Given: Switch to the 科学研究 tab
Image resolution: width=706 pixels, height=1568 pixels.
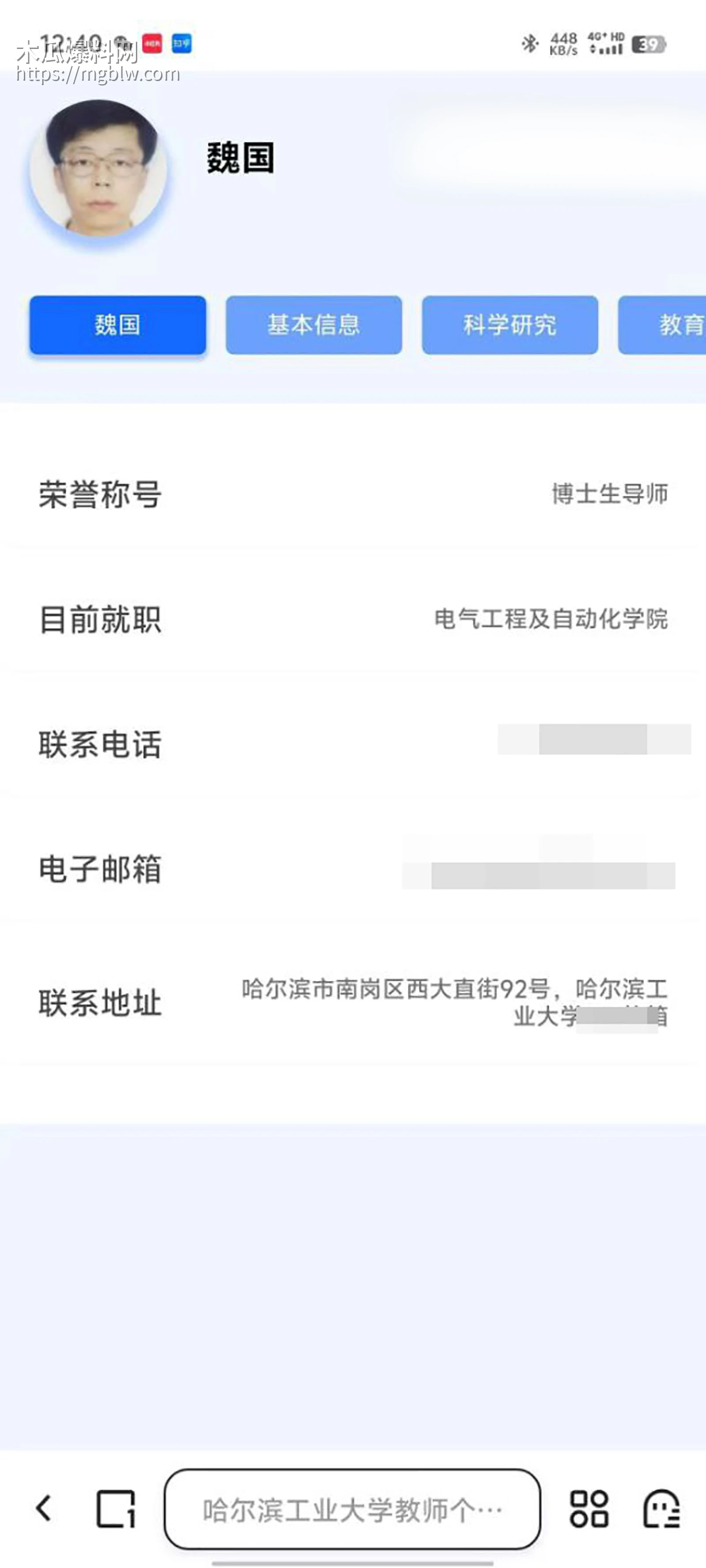Looking at the screenshot, I should 511,325.
